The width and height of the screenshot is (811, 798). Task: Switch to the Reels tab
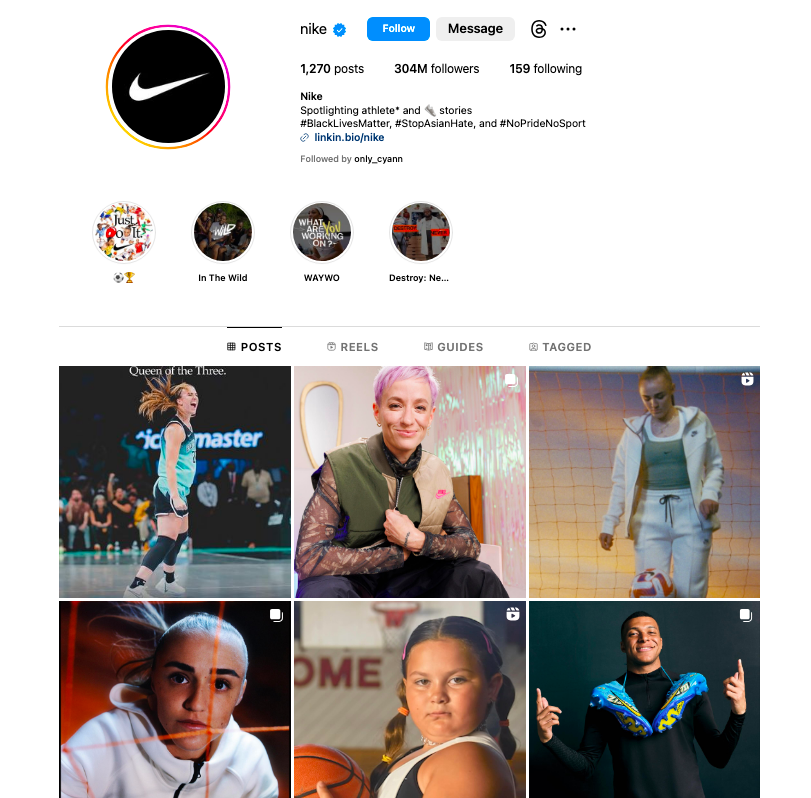click(352, 347)
